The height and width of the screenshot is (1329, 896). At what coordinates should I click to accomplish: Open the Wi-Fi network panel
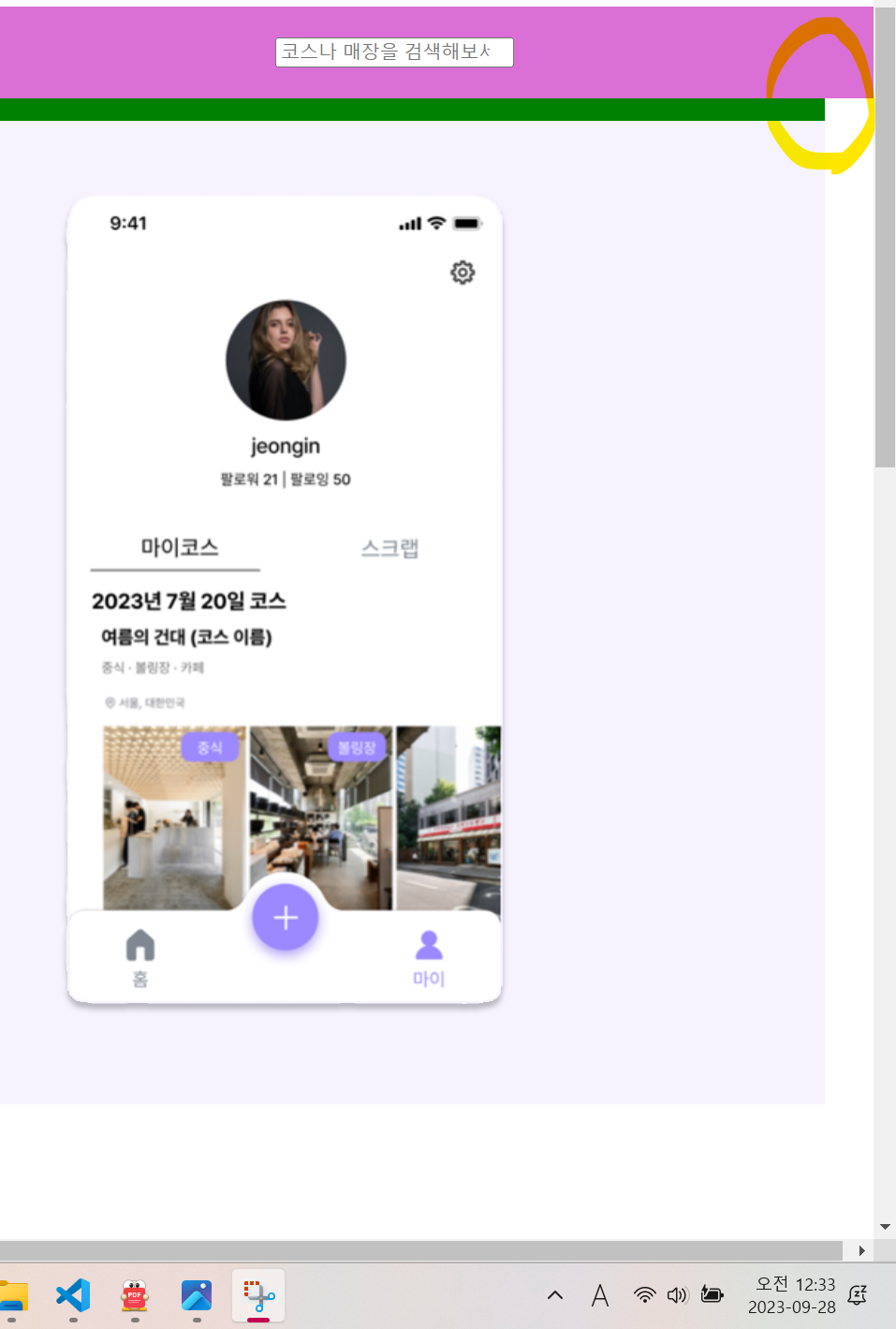644,1295
